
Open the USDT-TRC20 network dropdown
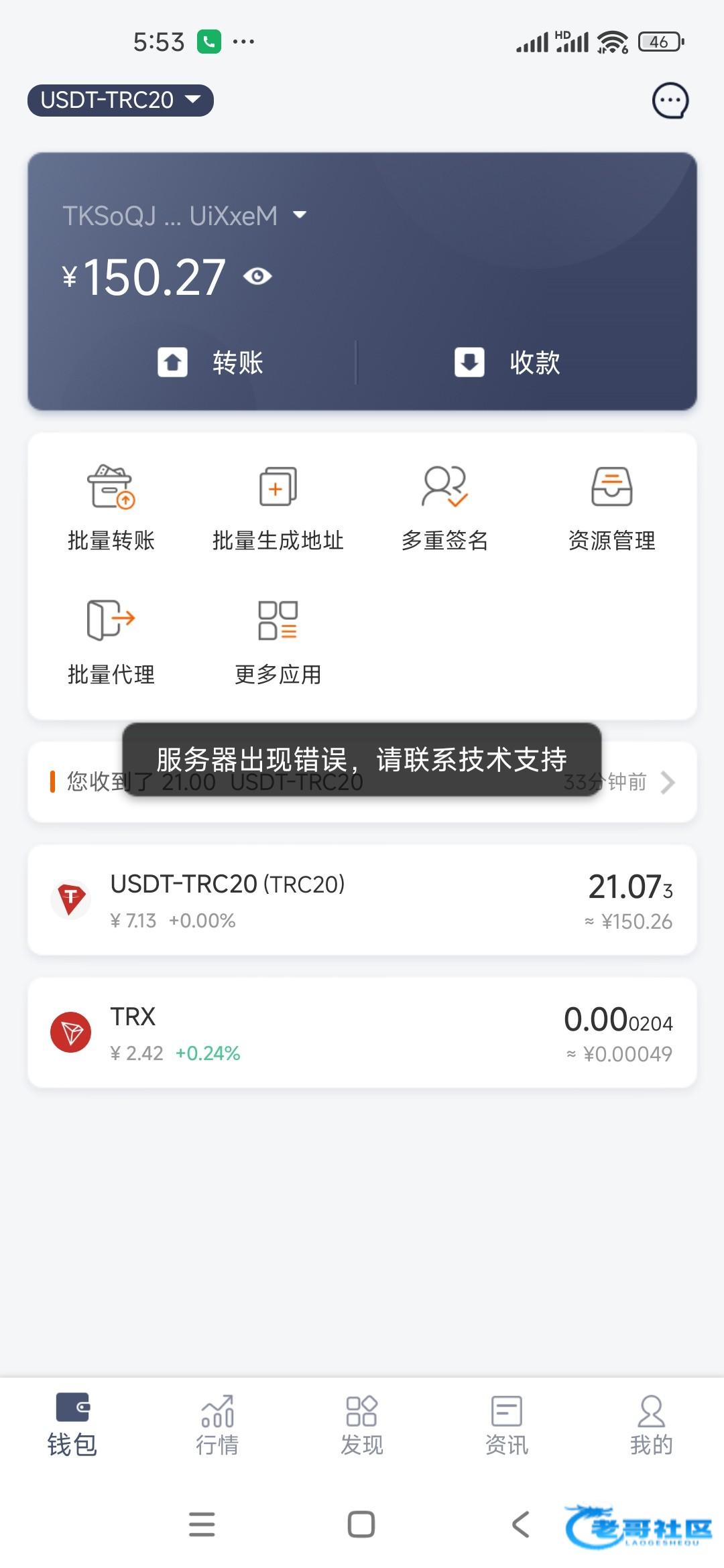pyautogui.click(x=121, y=101)
